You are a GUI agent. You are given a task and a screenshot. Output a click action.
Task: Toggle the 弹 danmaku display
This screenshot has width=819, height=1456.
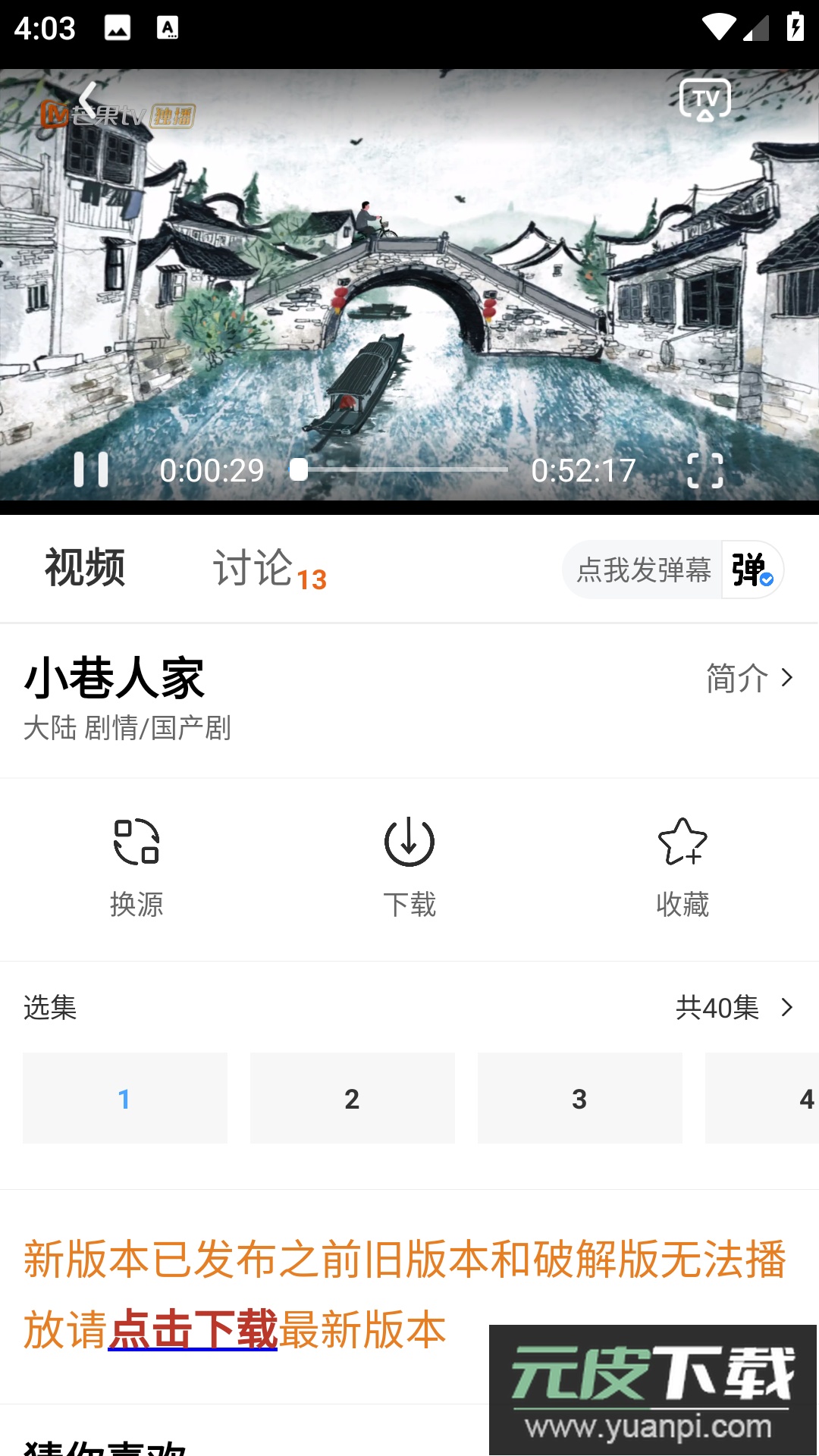[x=752, y=570]
